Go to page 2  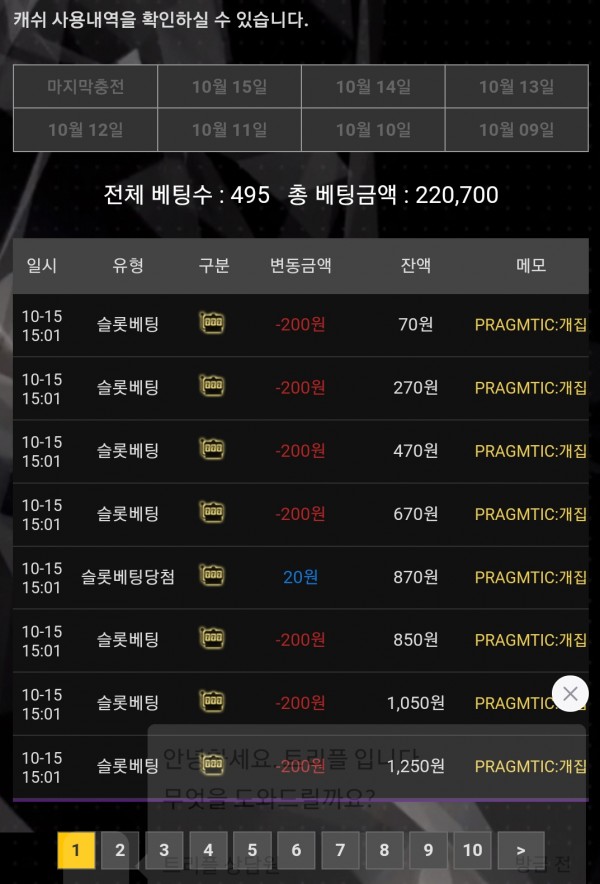(120, 850)
